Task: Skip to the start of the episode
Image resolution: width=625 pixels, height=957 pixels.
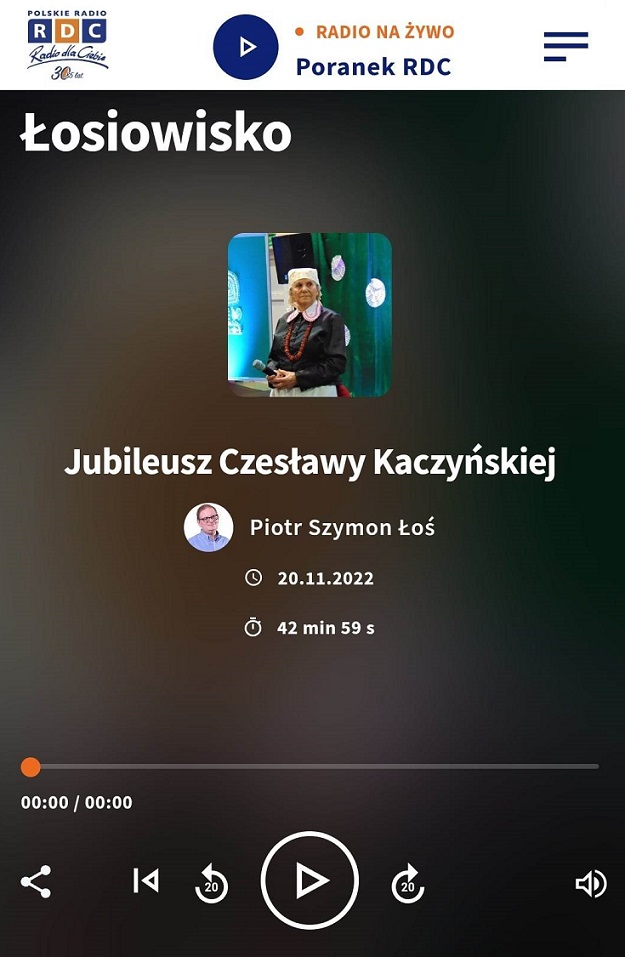Action: (146, 880)
